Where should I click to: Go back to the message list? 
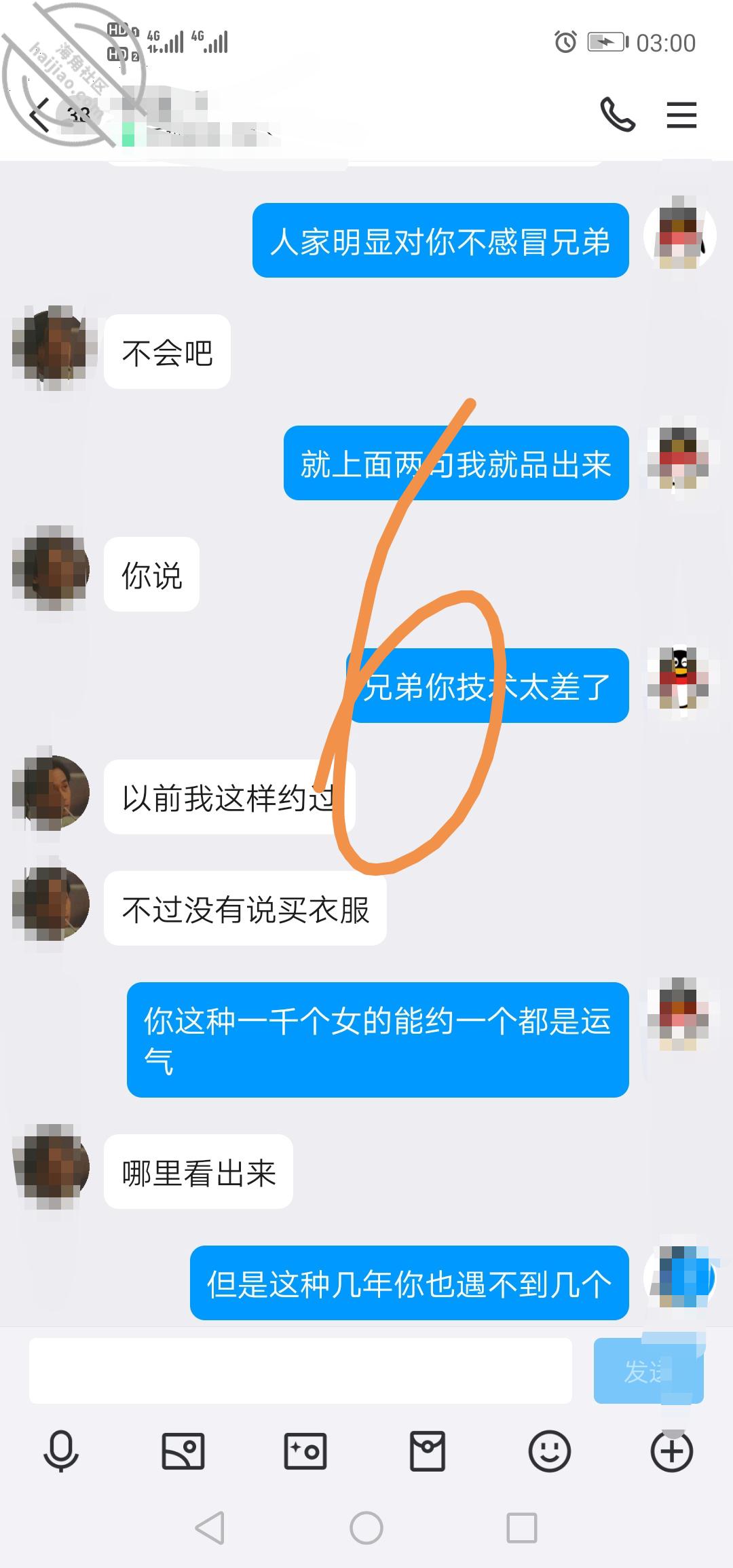tap(41, 115)
